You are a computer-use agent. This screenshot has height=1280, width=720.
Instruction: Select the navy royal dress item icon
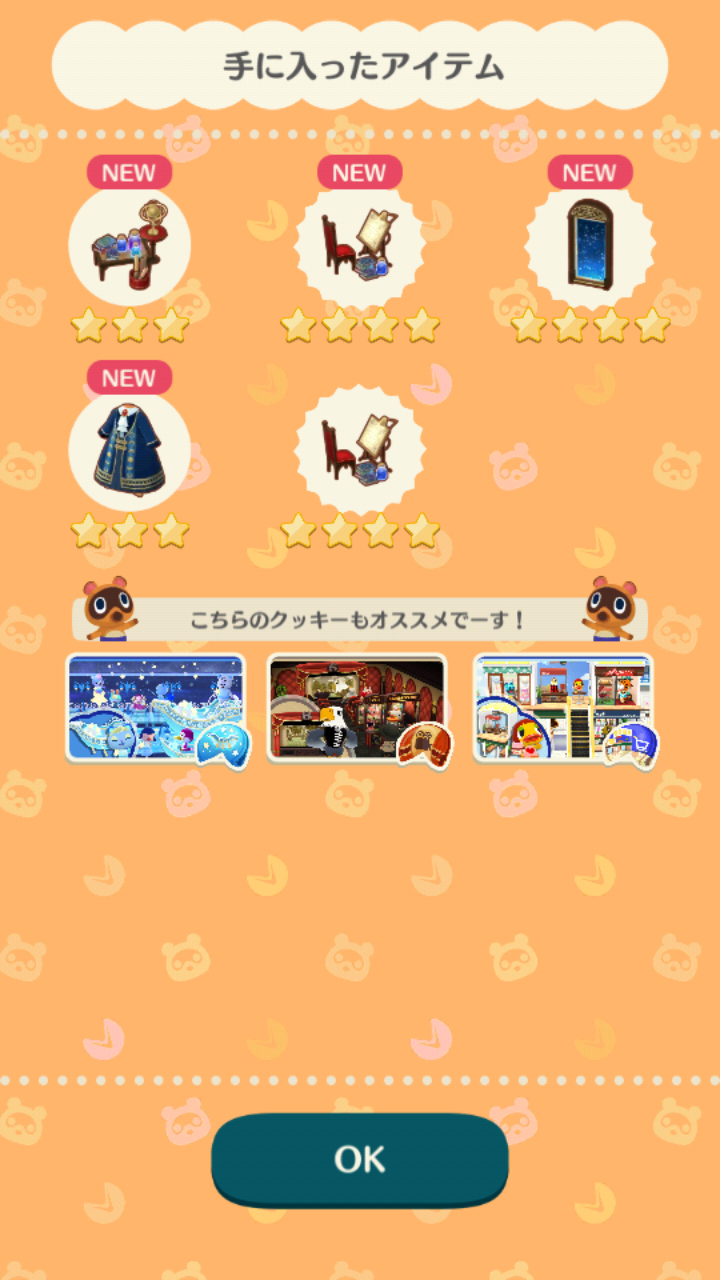[x=130, y=449]
